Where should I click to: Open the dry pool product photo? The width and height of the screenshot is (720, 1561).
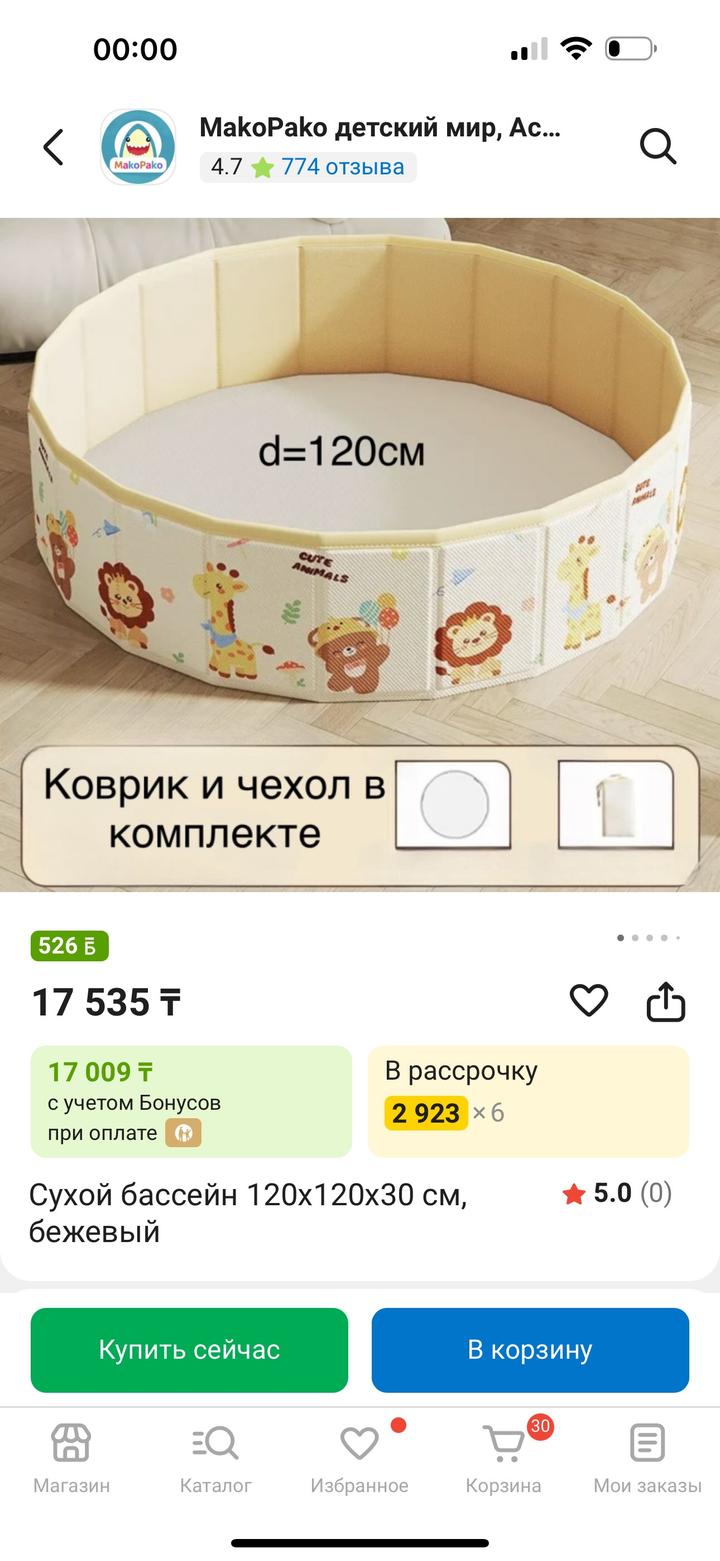(x=360, y=554)
